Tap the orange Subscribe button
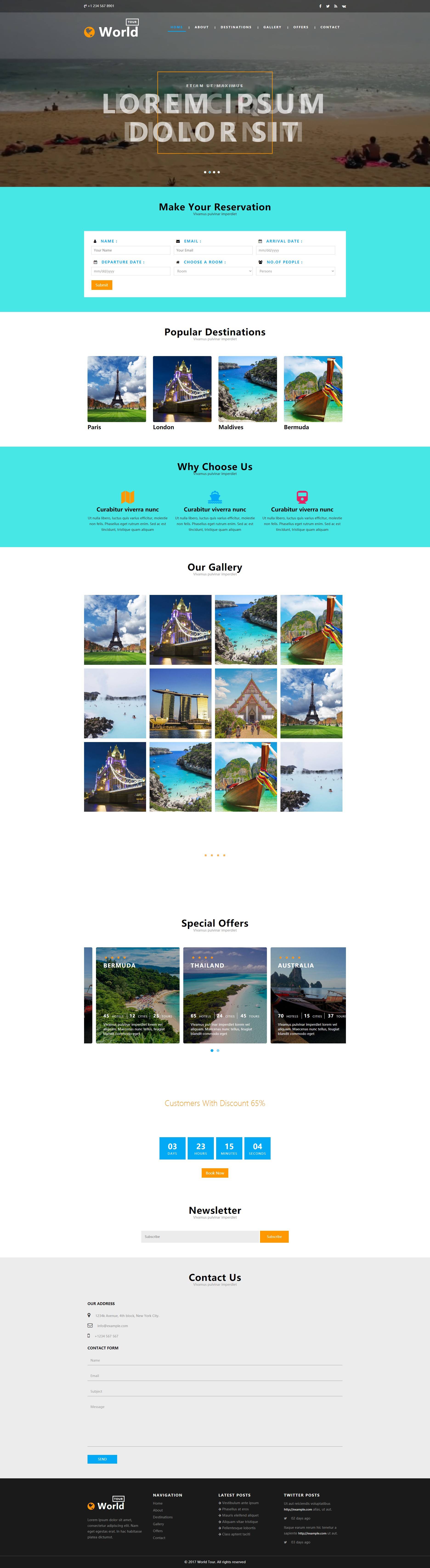Image resolution: width=430 pixels, height=1568 pixels. [274, 1236]
